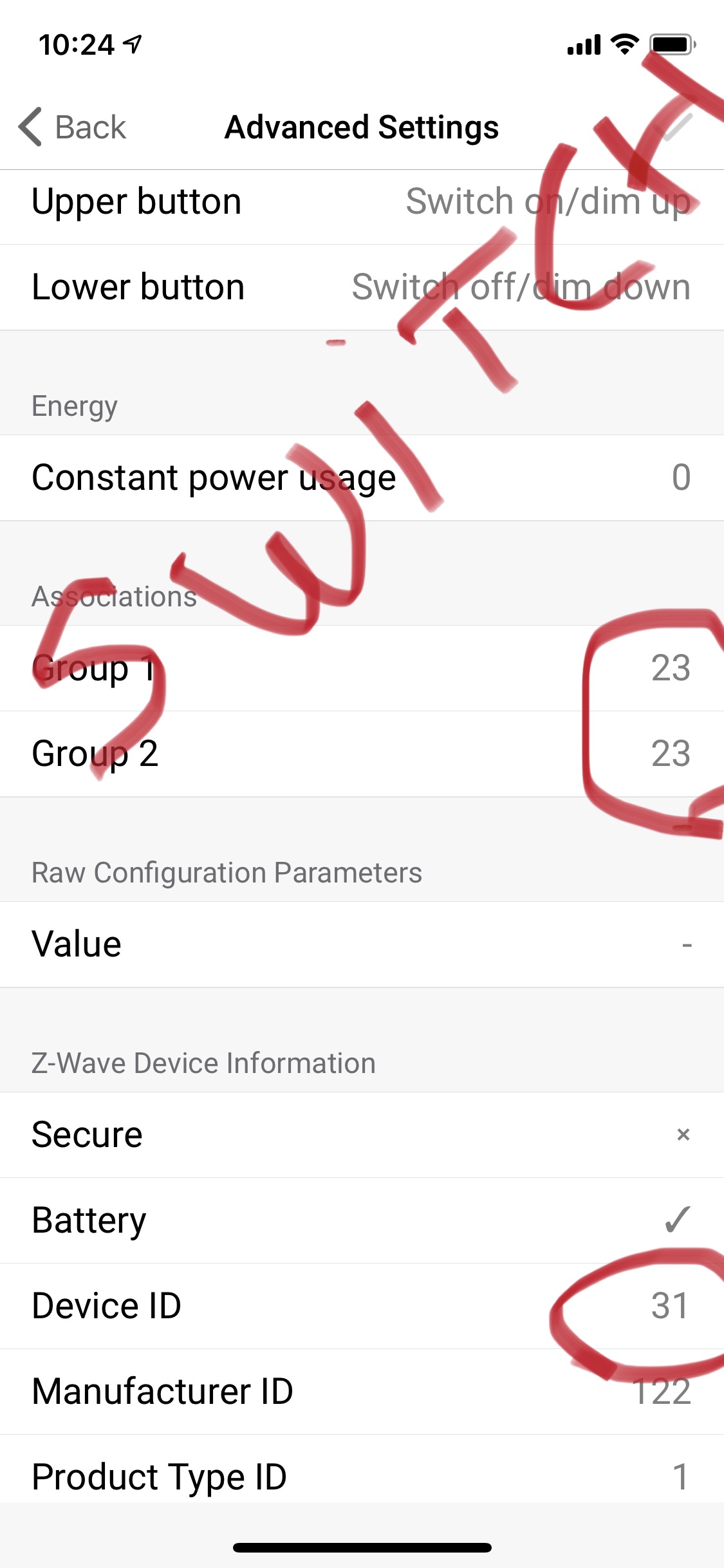Edit the Group 2 association
This screenshot has width=724, height=1568.
pos(362,754)
